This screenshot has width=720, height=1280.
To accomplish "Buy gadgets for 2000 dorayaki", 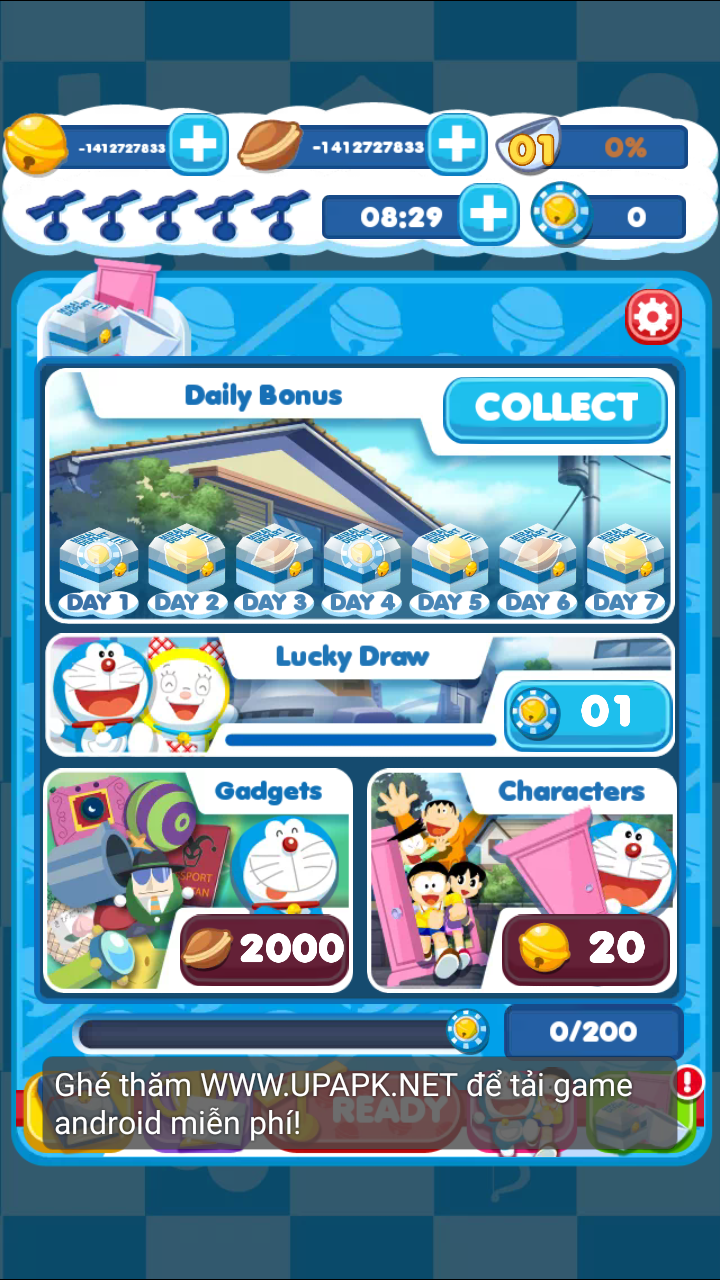I will 265,948.
